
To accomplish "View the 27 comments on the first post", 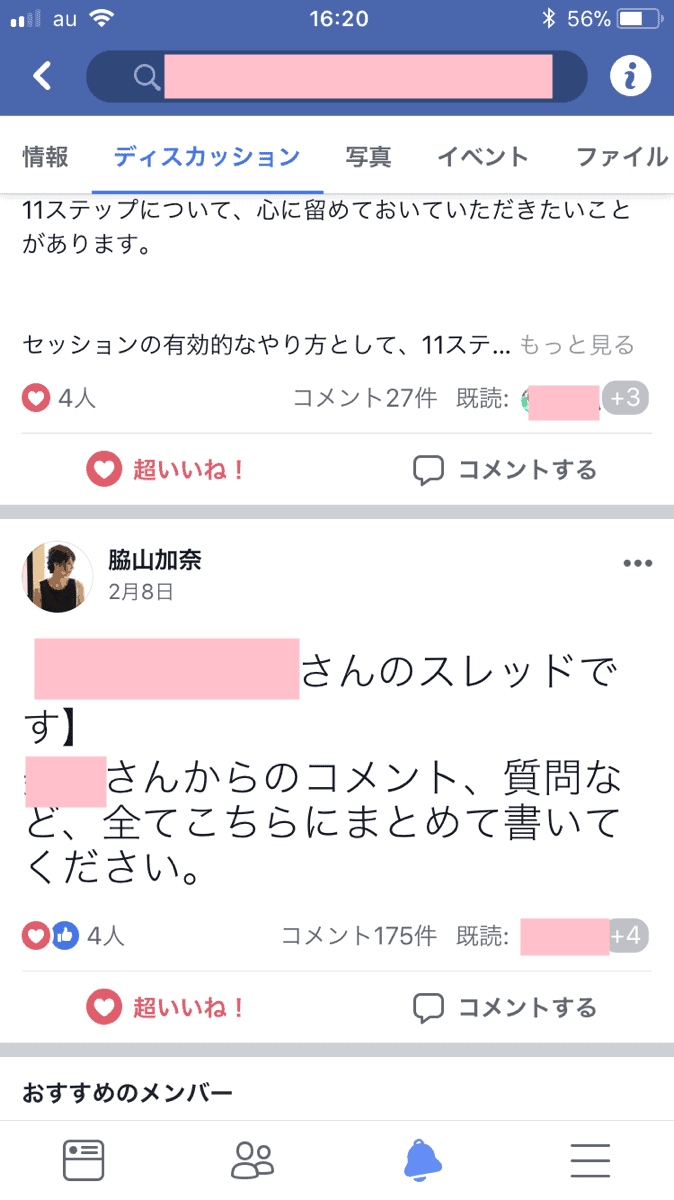I will click(365, 398).
